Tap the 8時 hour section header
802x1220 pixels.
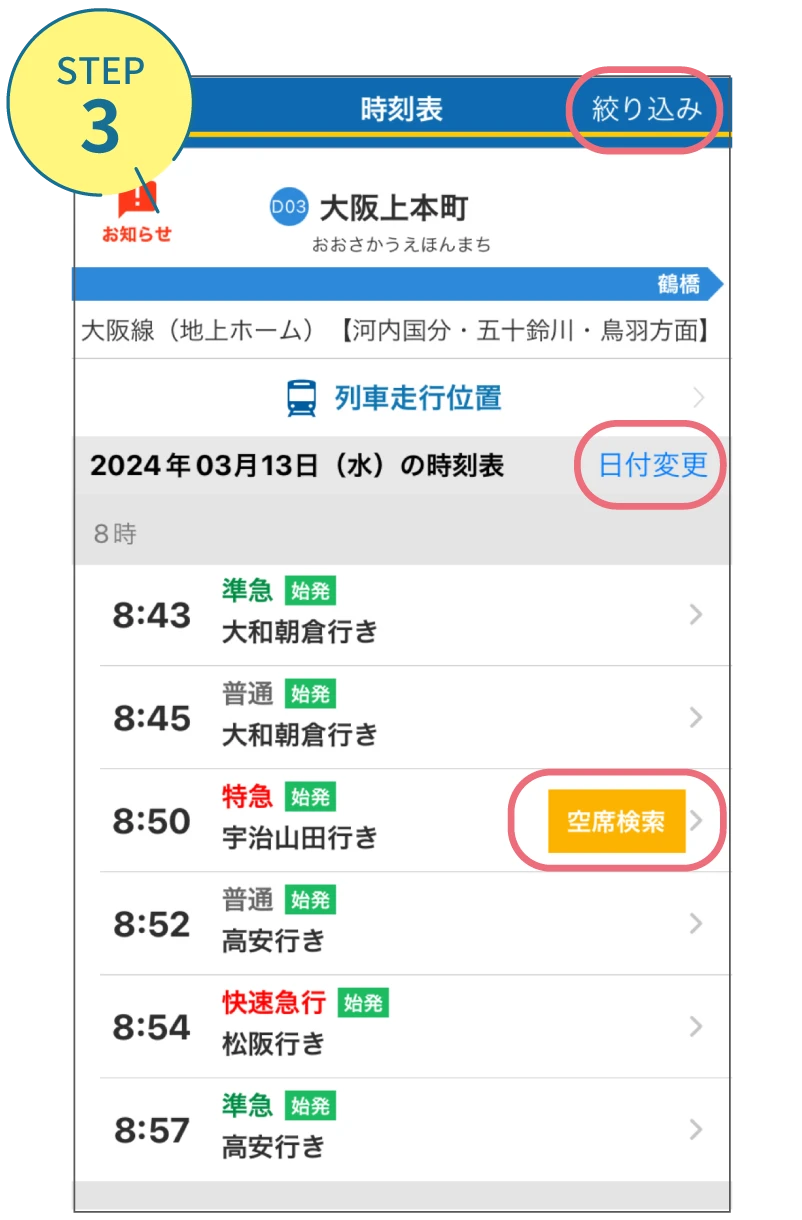114,534
